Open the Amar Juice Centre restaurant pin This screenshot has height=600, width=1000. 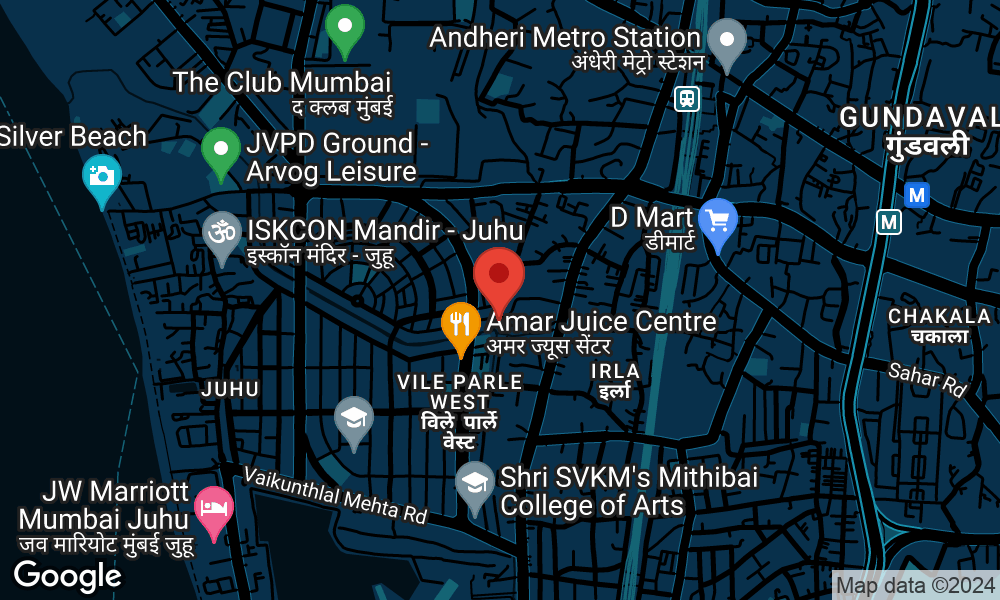pos(460,324)
